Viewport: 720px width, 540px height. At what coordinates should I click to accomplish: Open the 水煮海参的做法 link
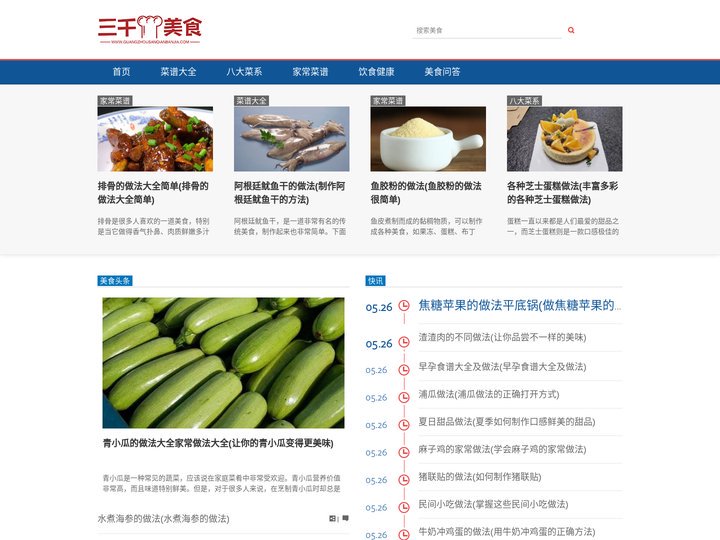pos(163,518)
